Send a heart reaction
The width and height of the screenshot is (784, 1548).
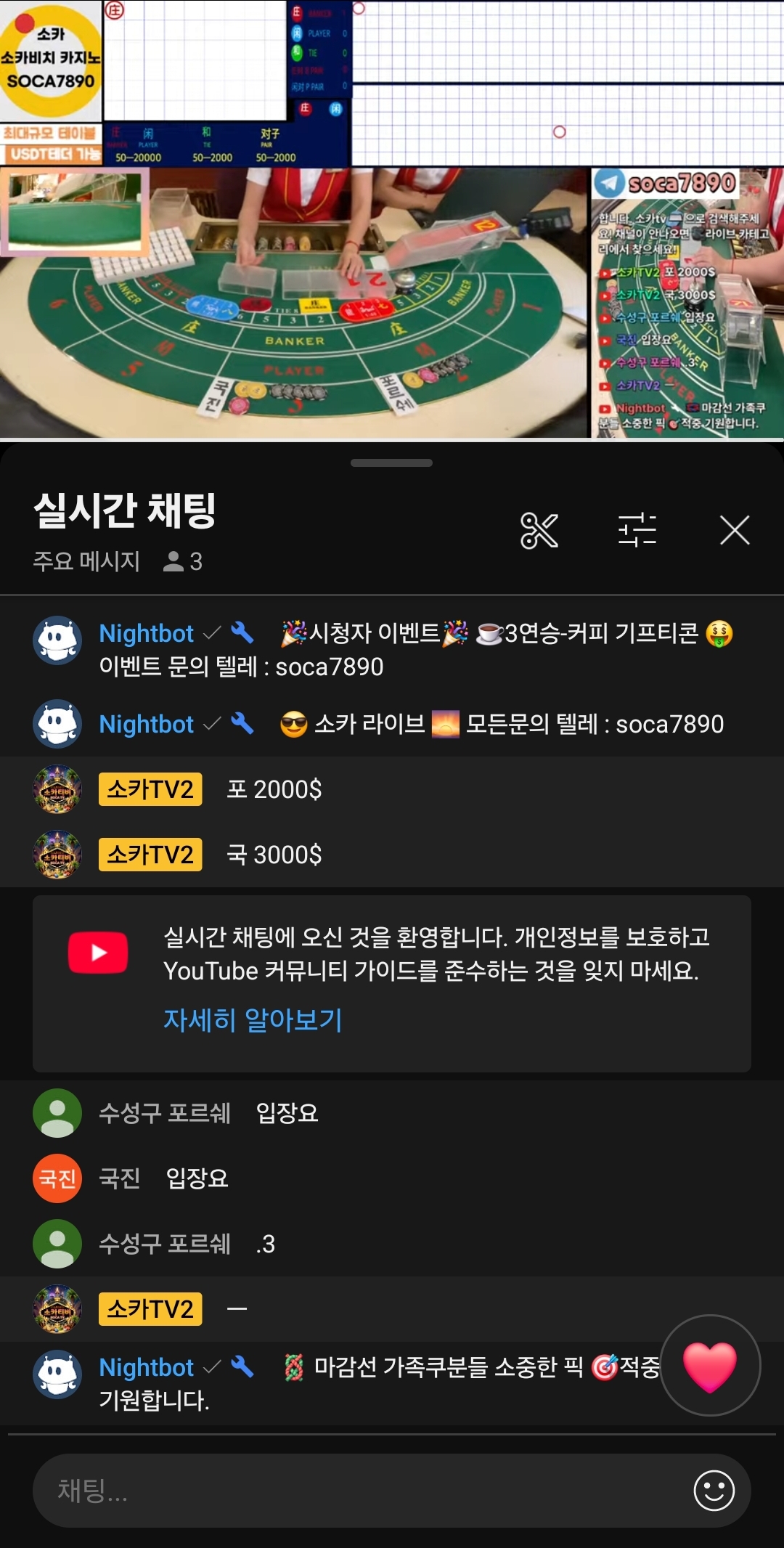coord(709,1366)
